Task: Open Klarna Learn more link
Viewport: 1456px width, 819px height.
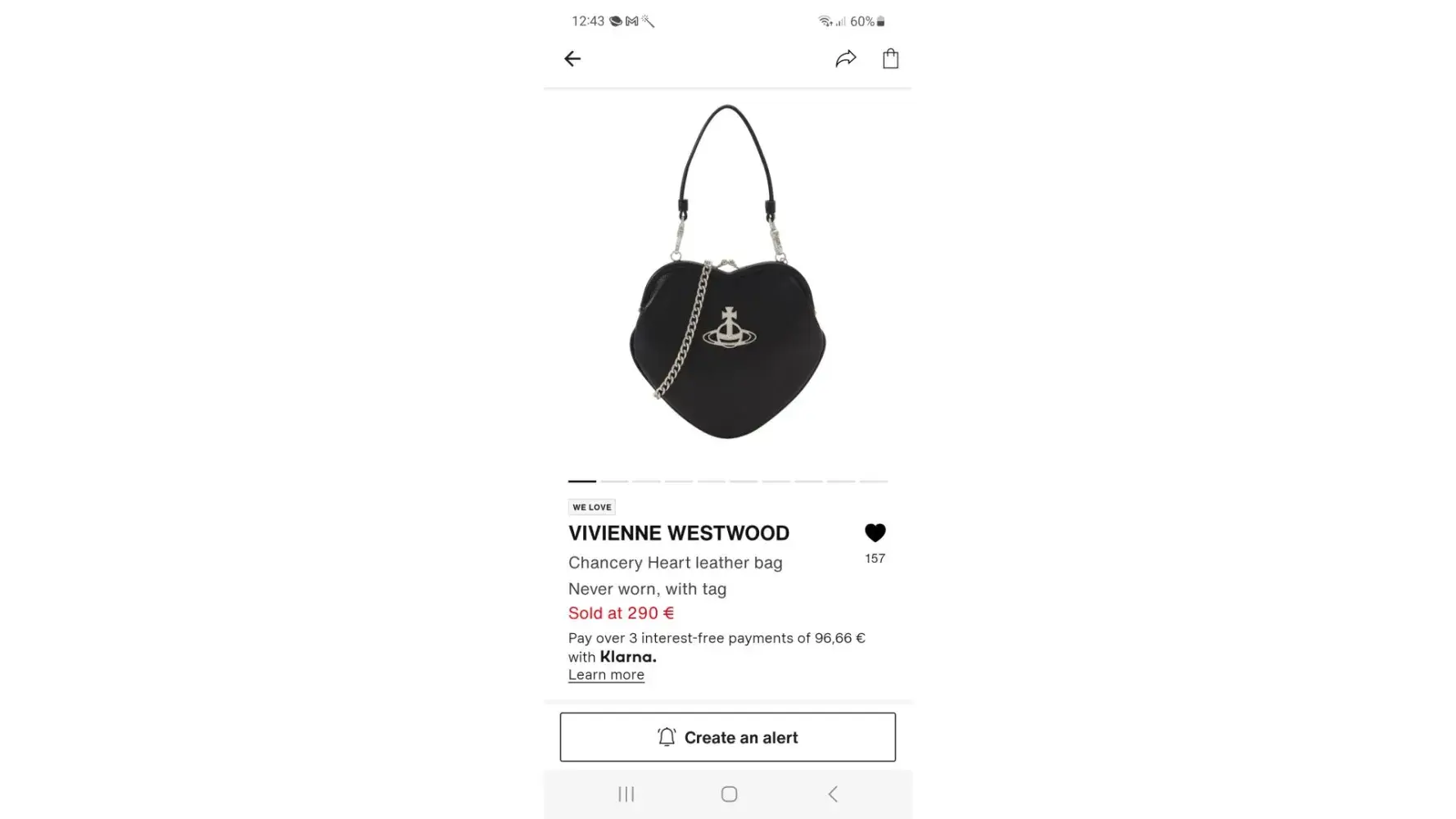Action: (606, 675)
